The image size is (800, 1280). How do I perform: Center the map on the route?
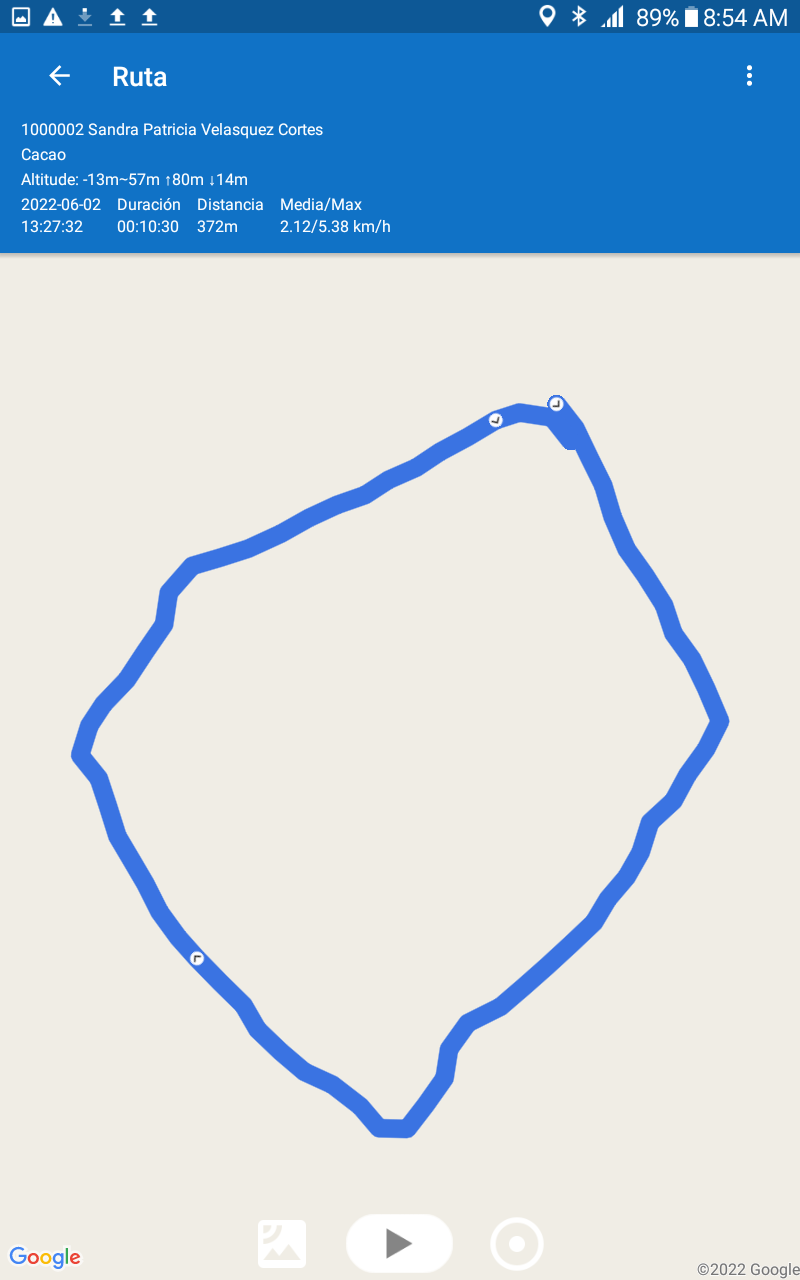[x=517, y=1244]
